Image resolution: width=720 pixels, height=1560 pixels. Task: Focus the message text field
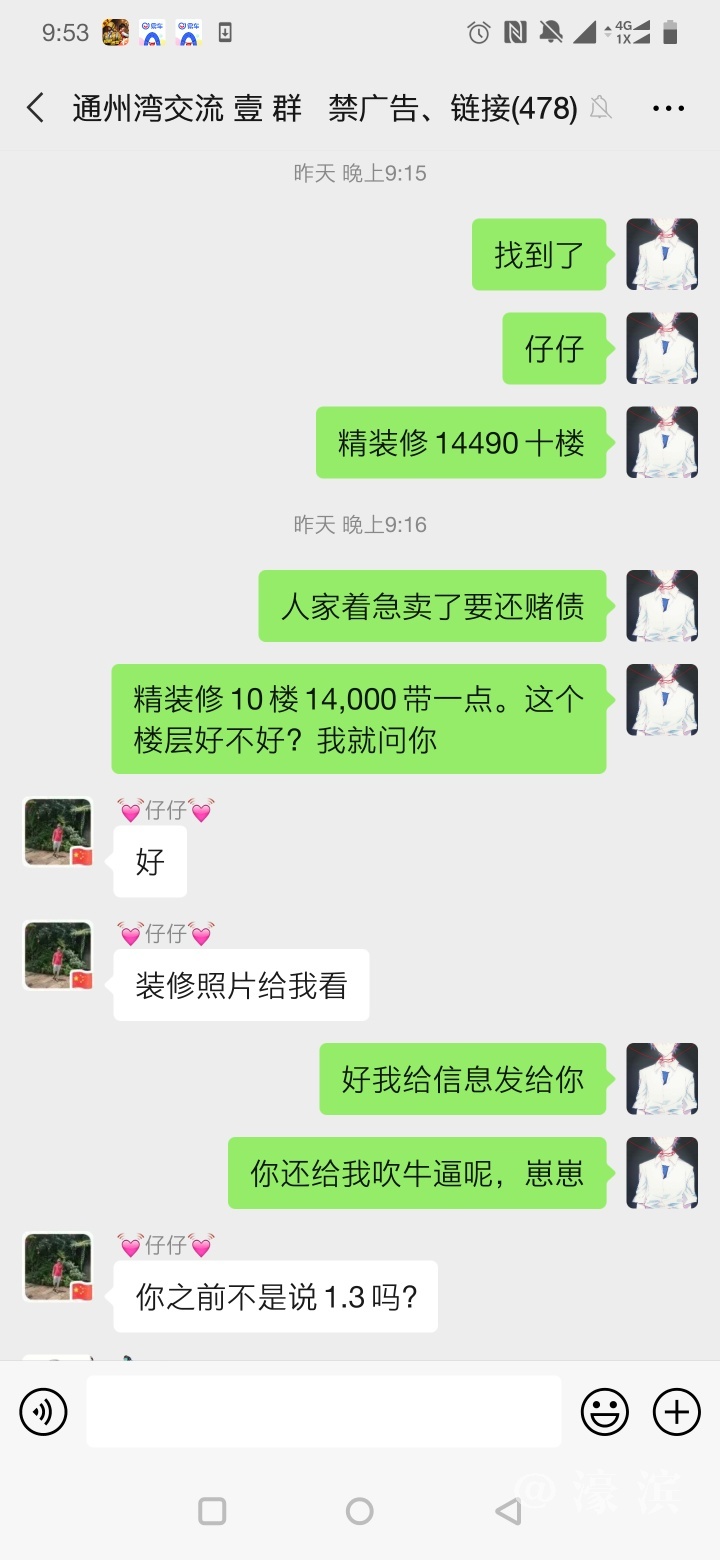[x=323, y=1411]
